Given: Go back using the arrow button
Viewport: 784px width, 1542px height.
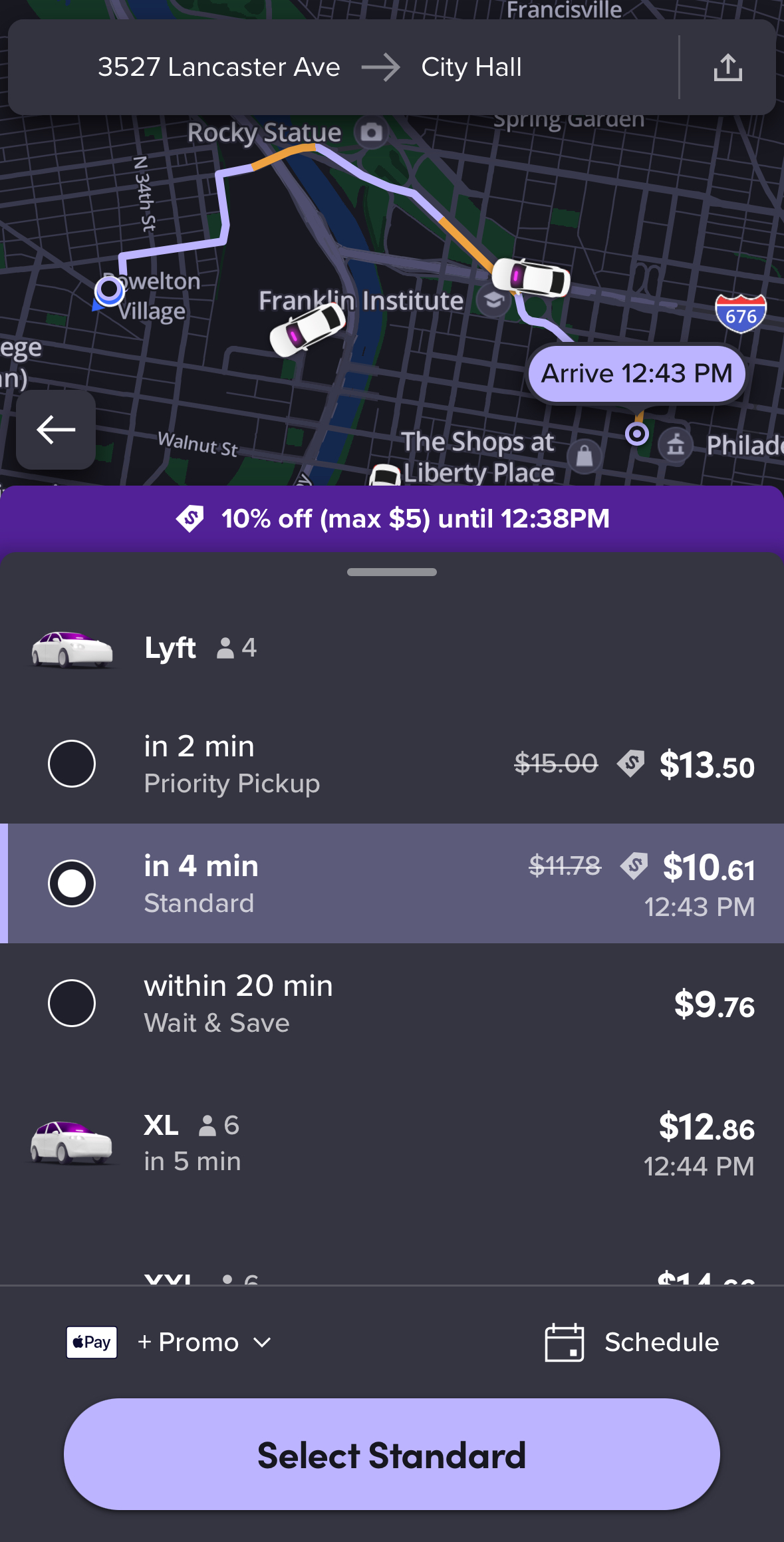Looking at the screenshot, I should point(56,430).
